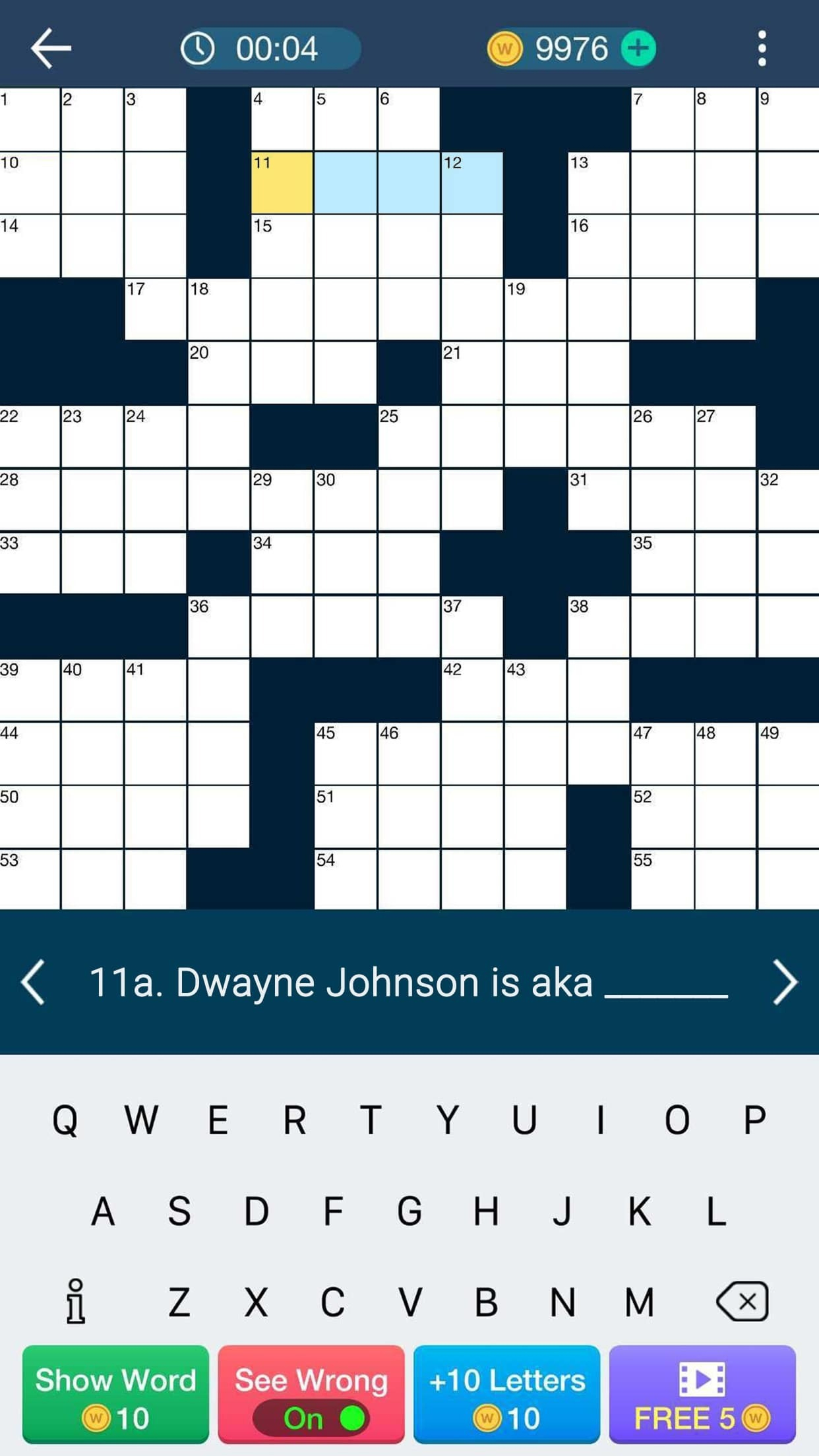Go to the previous clue

click(33, 982)
